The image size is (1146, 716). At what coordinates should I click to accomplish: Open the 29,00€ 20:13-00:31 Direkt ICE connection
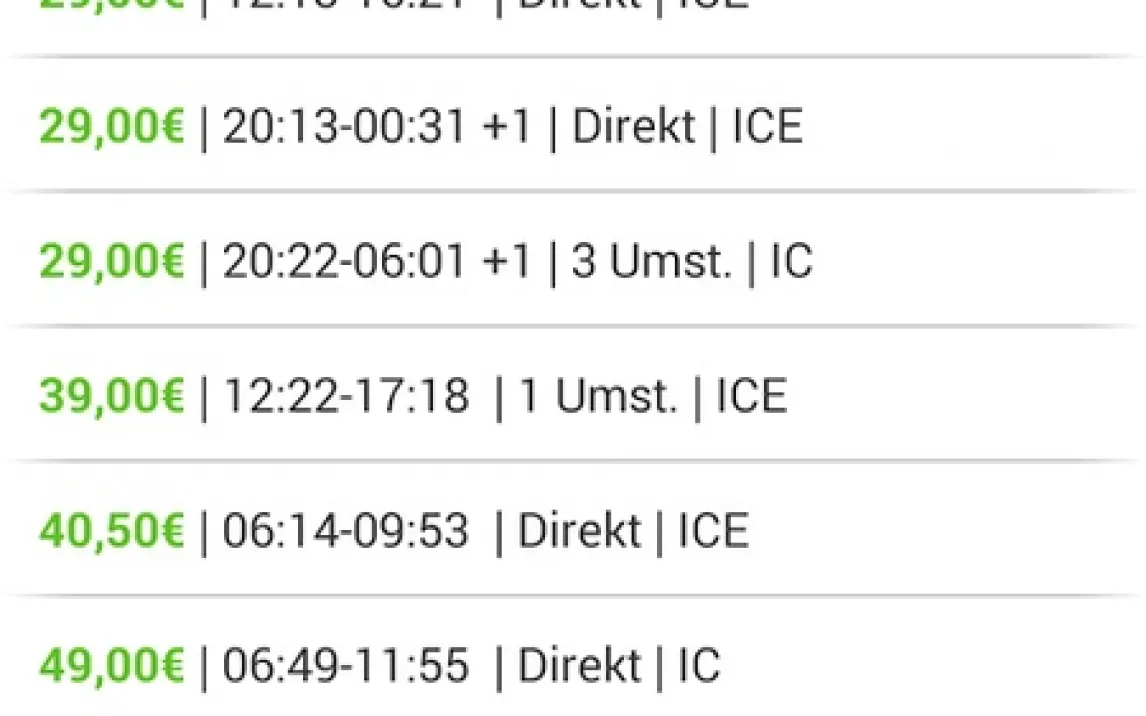(420, 127)
